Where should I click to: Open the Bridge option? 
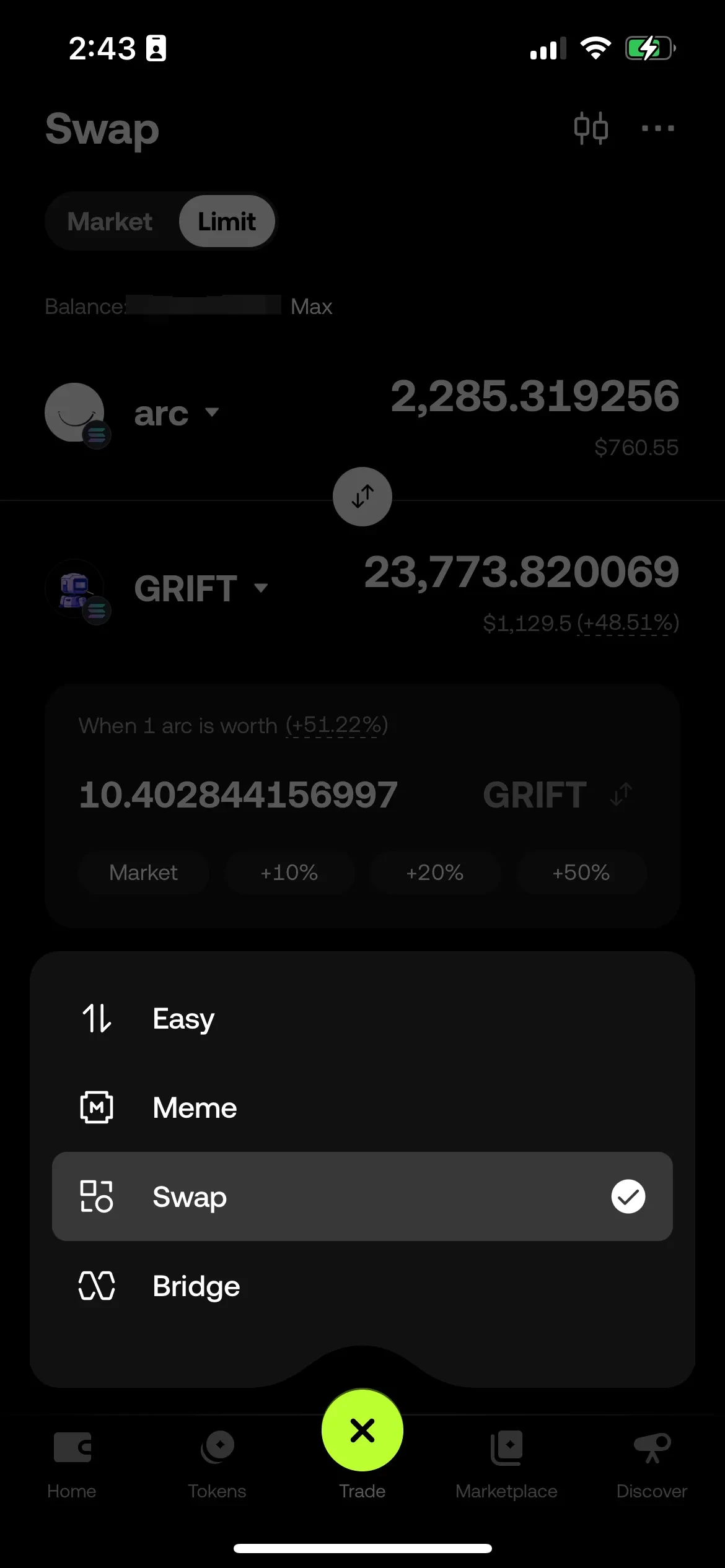click(x=196, y=1286)
